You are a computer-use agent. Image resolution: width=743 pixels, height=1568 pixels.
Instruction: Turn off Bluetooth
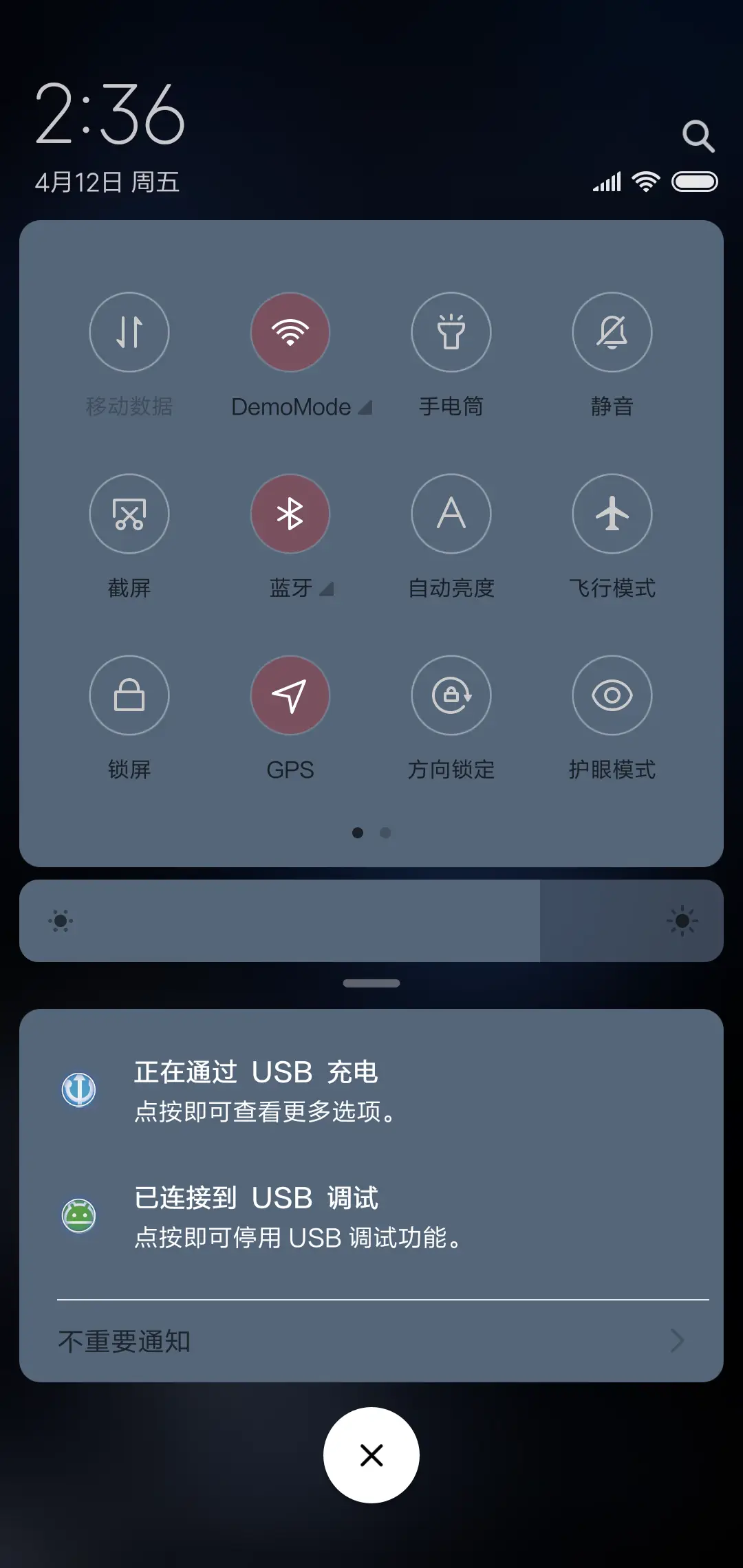[290, 514]
